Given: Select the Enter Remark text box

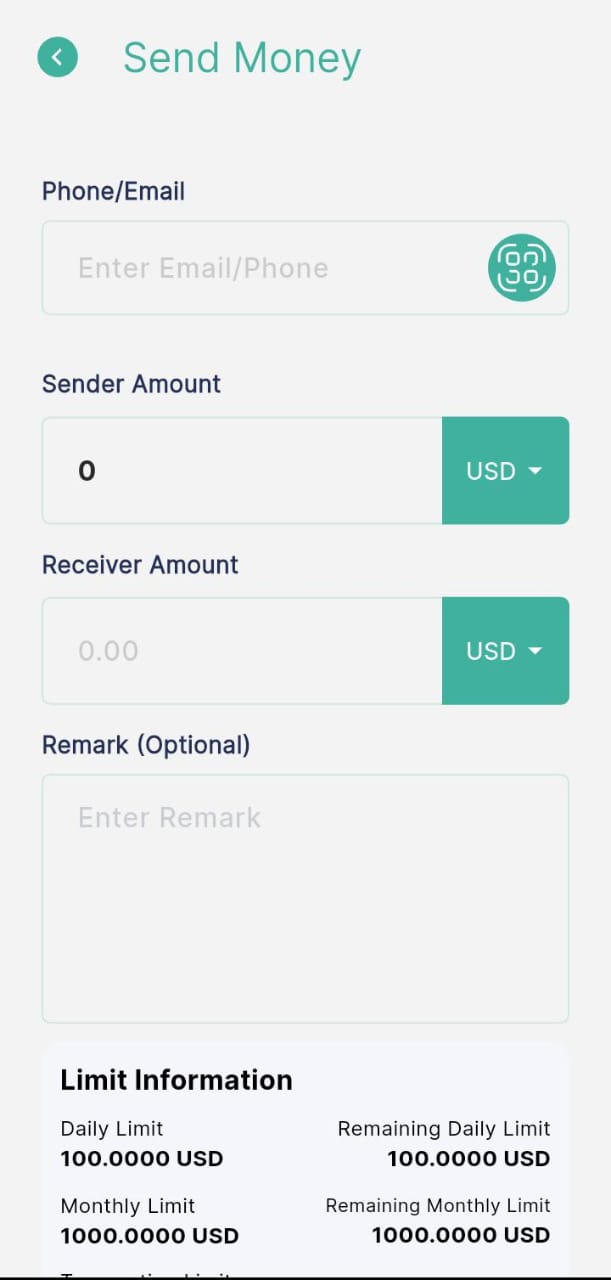Looking at the screenshot, I should [305, 898].
